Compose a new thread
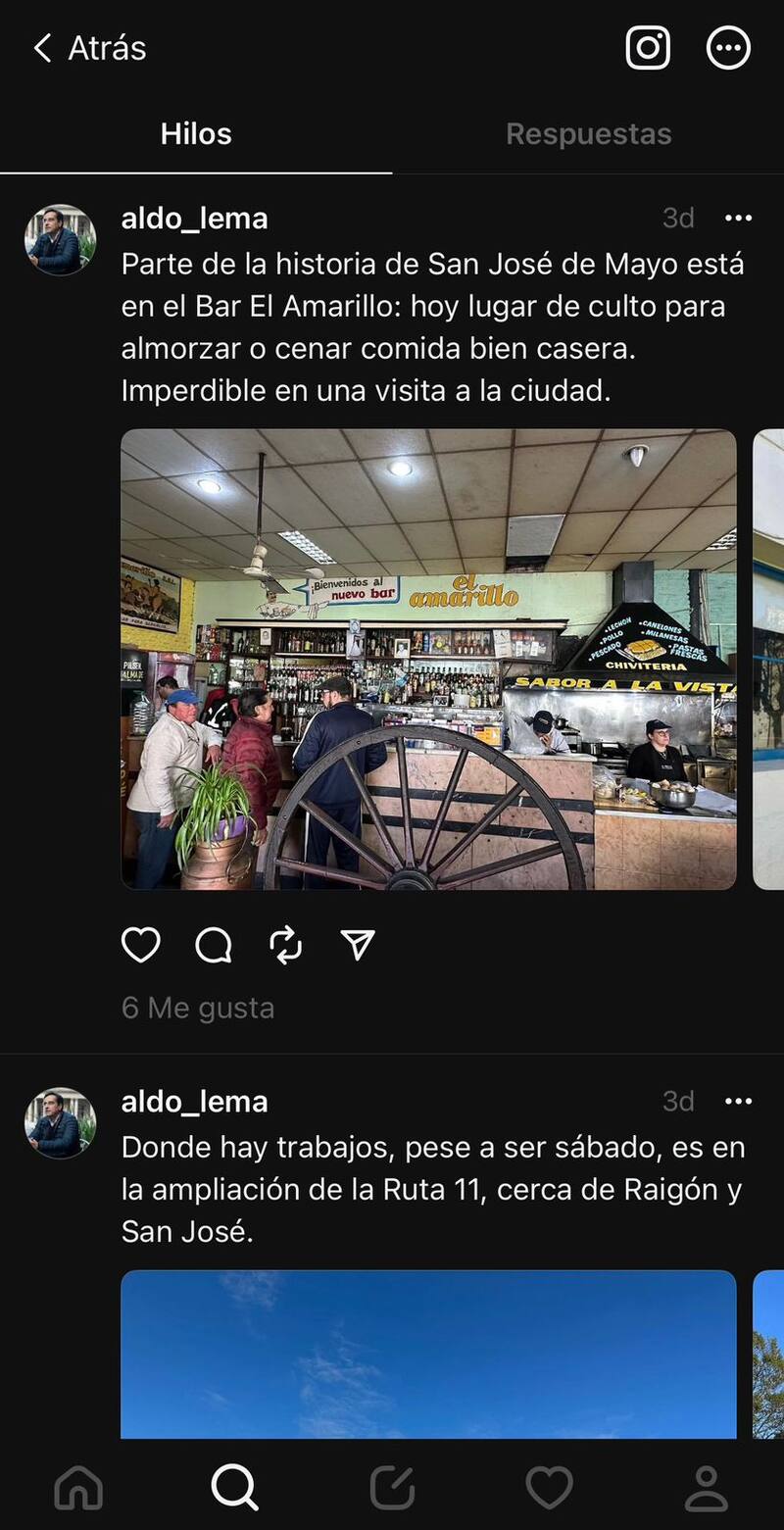Screen dimensions: 784x1530 coord(392,1488)
